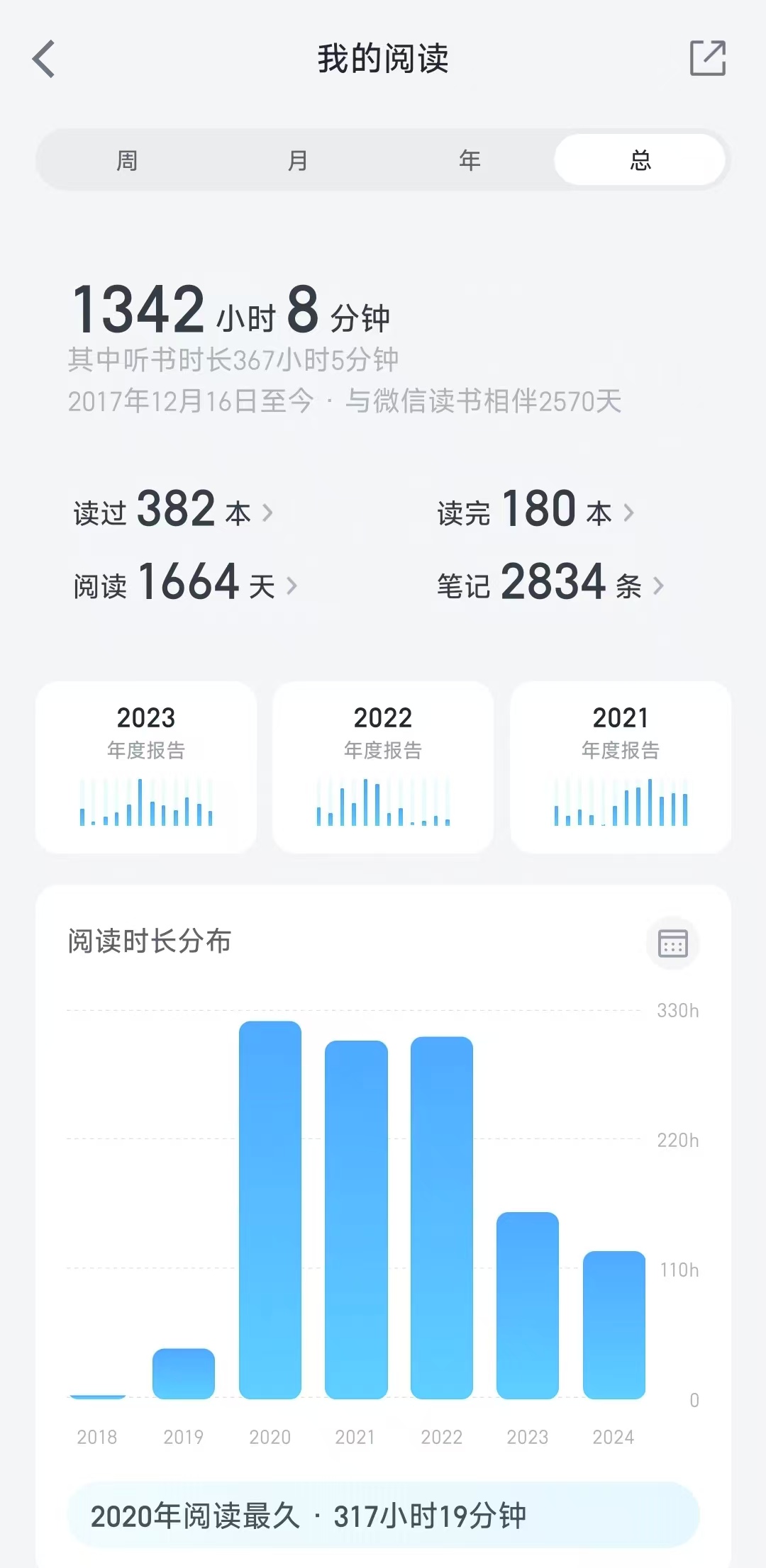Open 笔记 2834 条 notes
Viewport: 766px width, 1568px height.
[550, 584]
